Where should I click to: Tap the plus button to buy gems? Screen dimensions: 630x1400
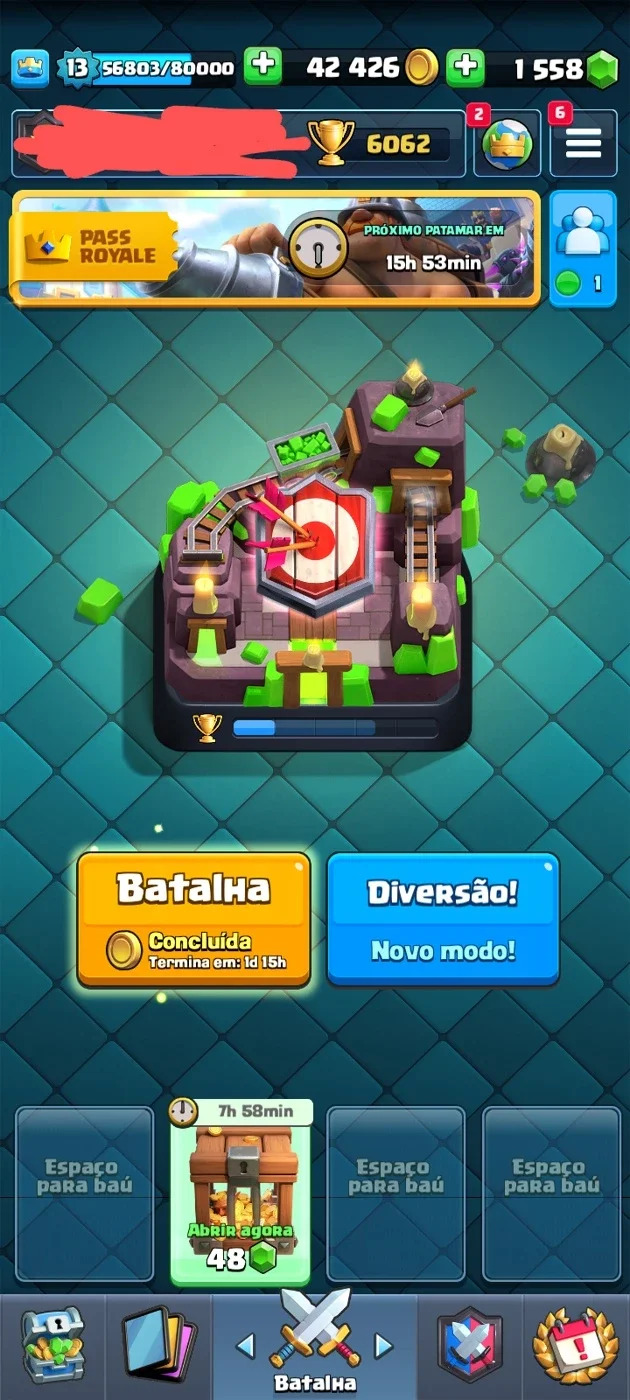[465, 67]
